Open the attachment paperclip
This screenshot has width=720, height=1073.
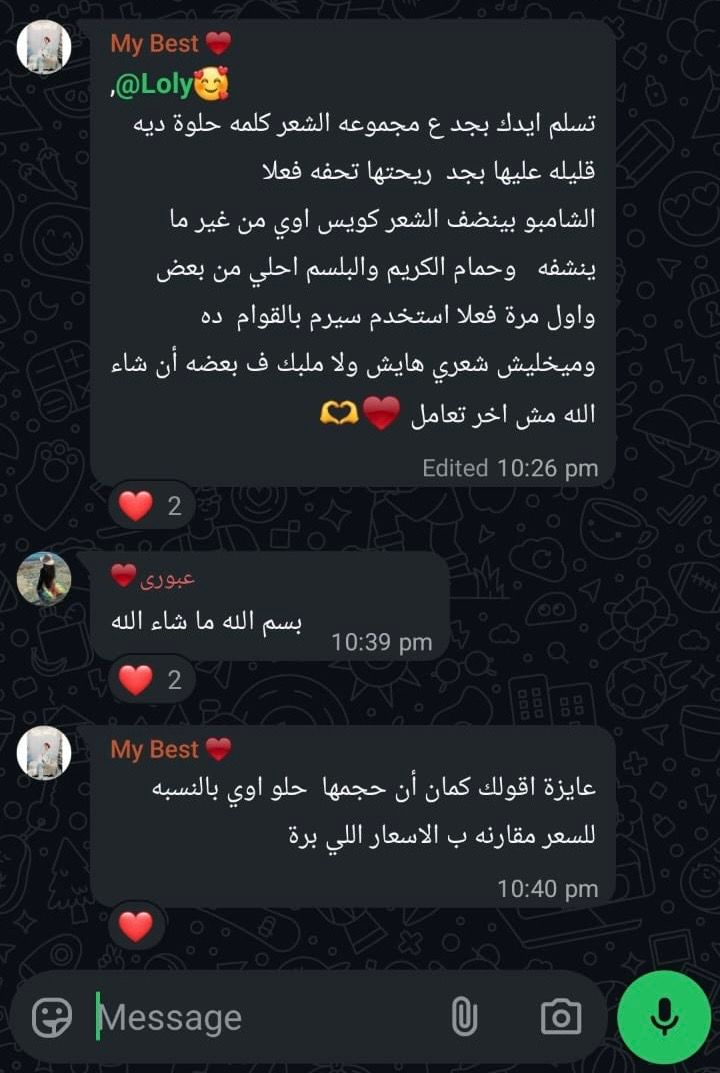[x=463, y=1018]
